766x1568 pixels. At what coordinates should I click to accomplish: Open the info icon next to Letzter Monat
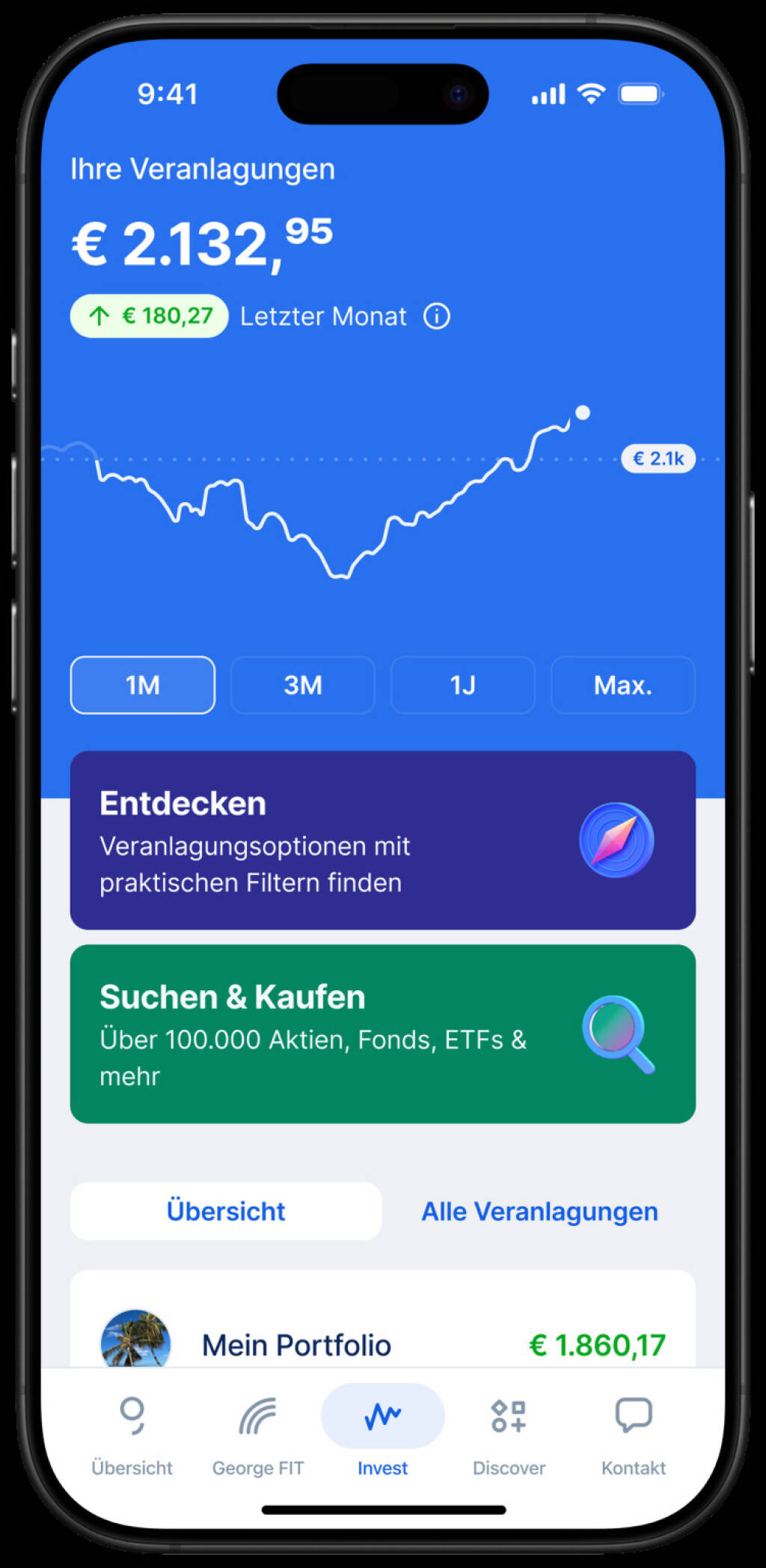(437, 317)
